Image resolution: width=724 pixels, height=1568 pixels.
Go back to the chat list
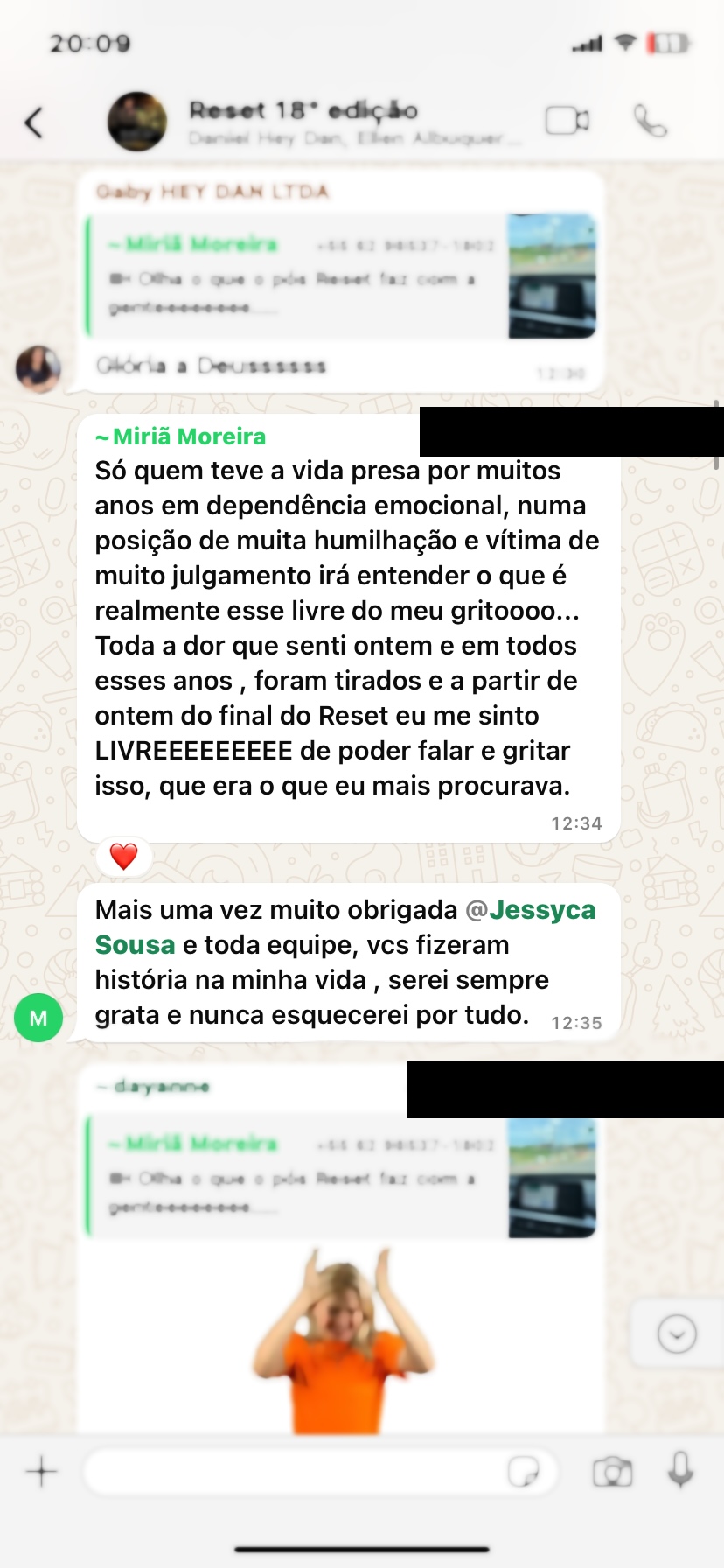click(x=35, y=122)
